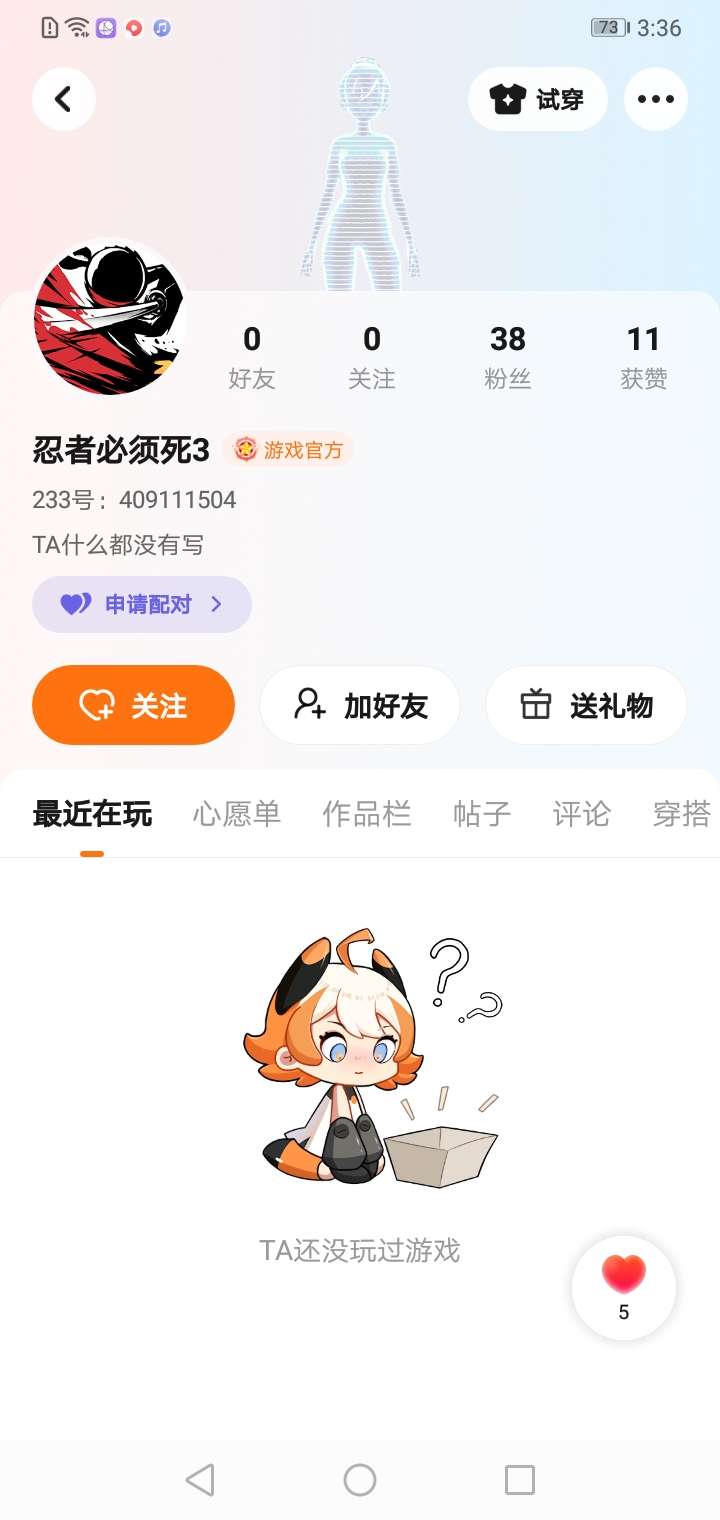Image resolution: width=720 pixels, height=1520 pixels.
Task: Show the 穿搭 tab
Action: point(681,814)
